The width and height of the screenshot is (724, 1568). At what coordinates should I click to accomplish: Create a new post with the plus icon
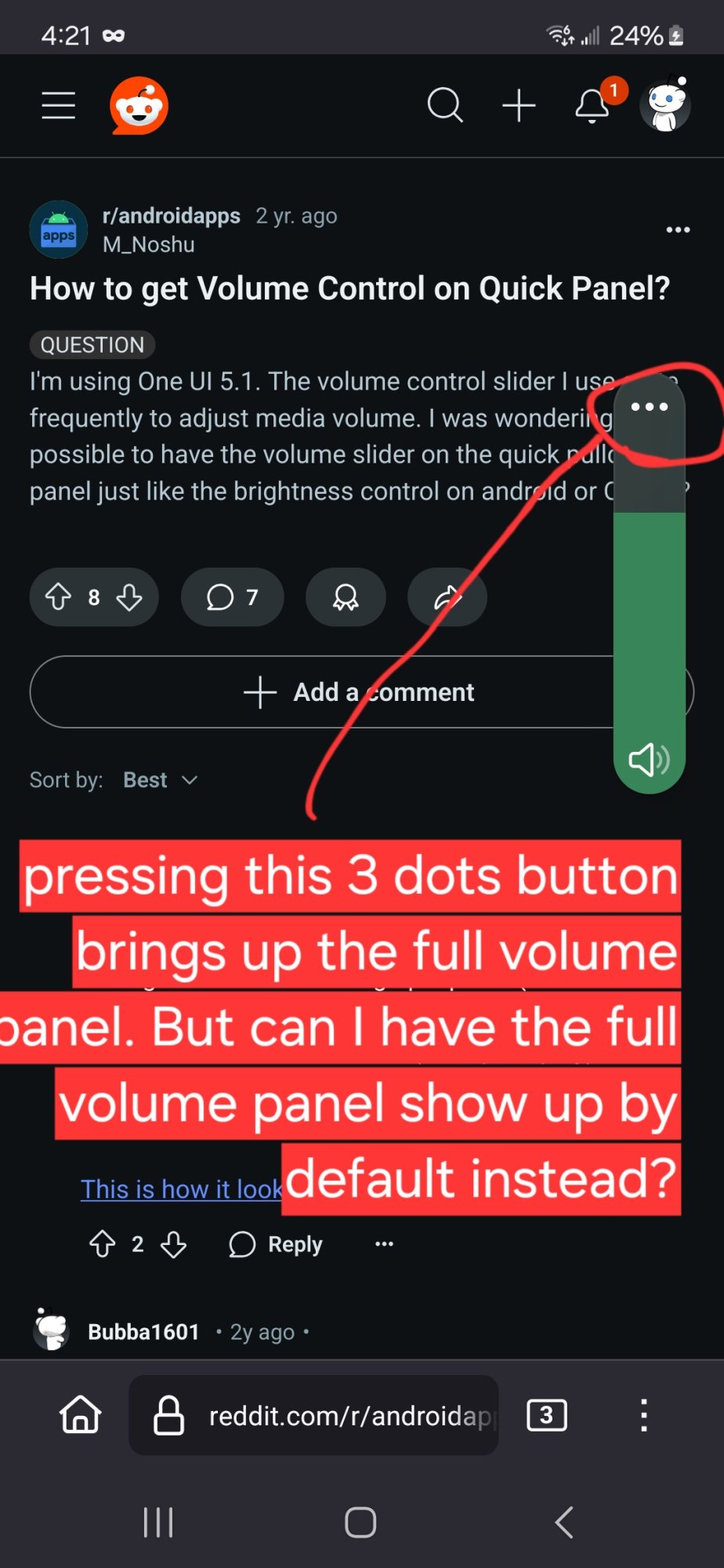[519, 105]
